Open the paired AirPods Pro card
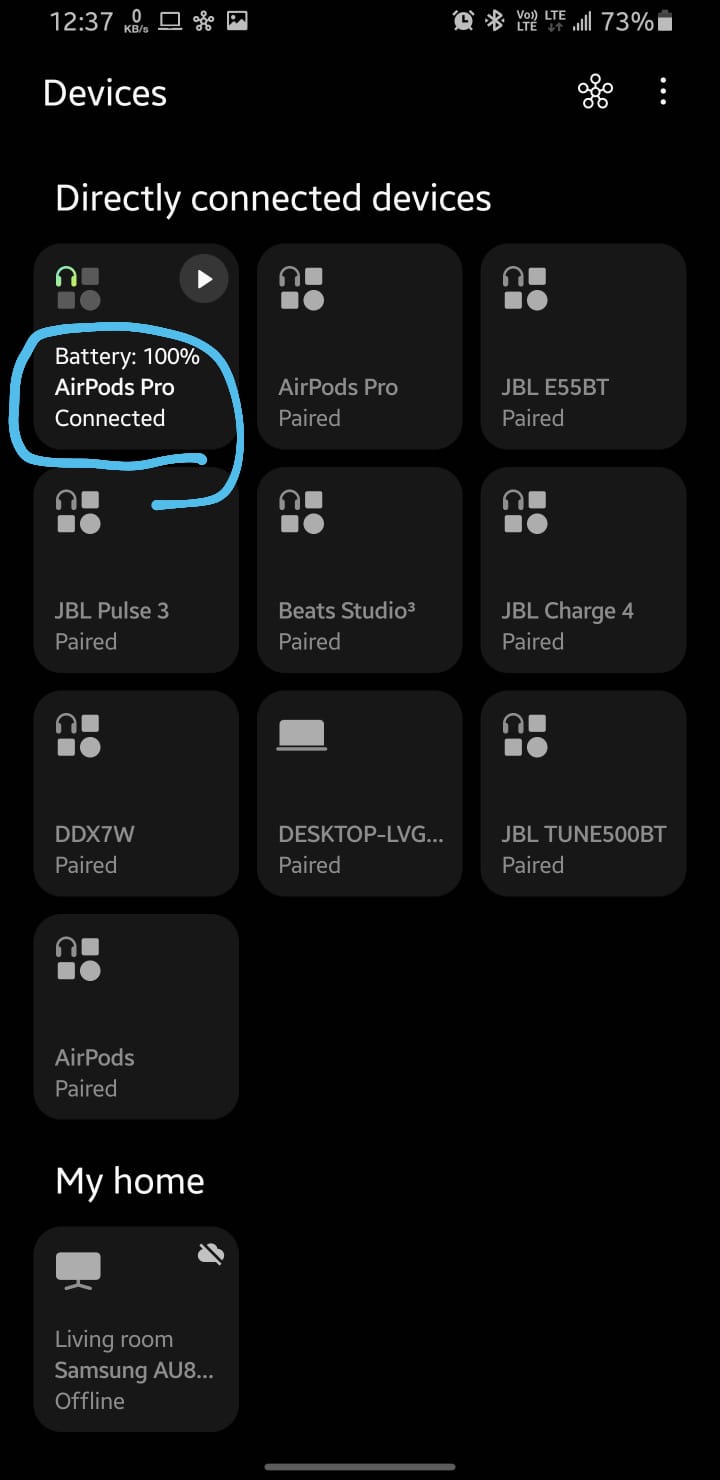The width and height of the screenshot is (720, 1480). tap(360, 346)
